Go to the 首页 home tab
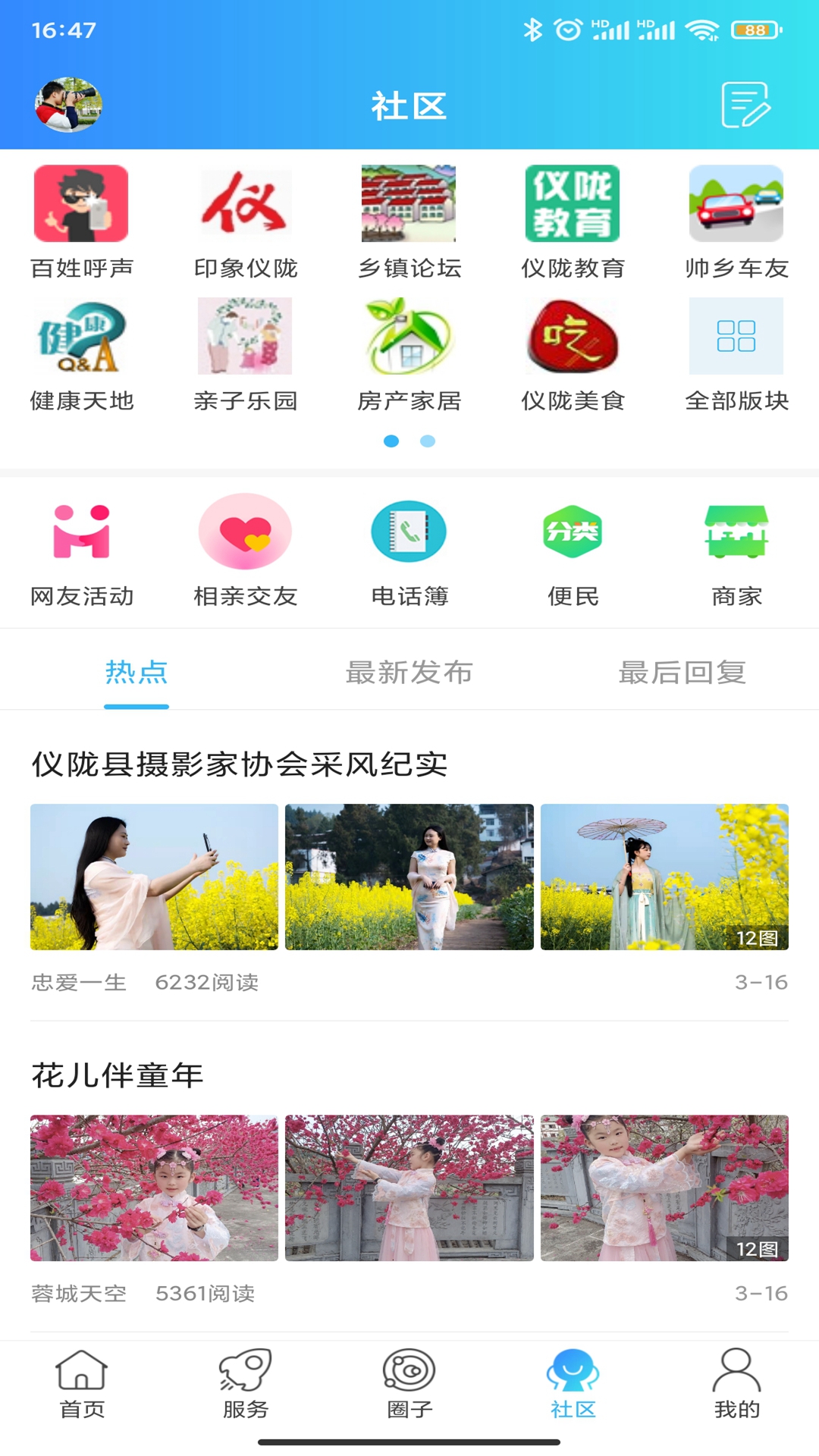 (x=81, y=1385)
